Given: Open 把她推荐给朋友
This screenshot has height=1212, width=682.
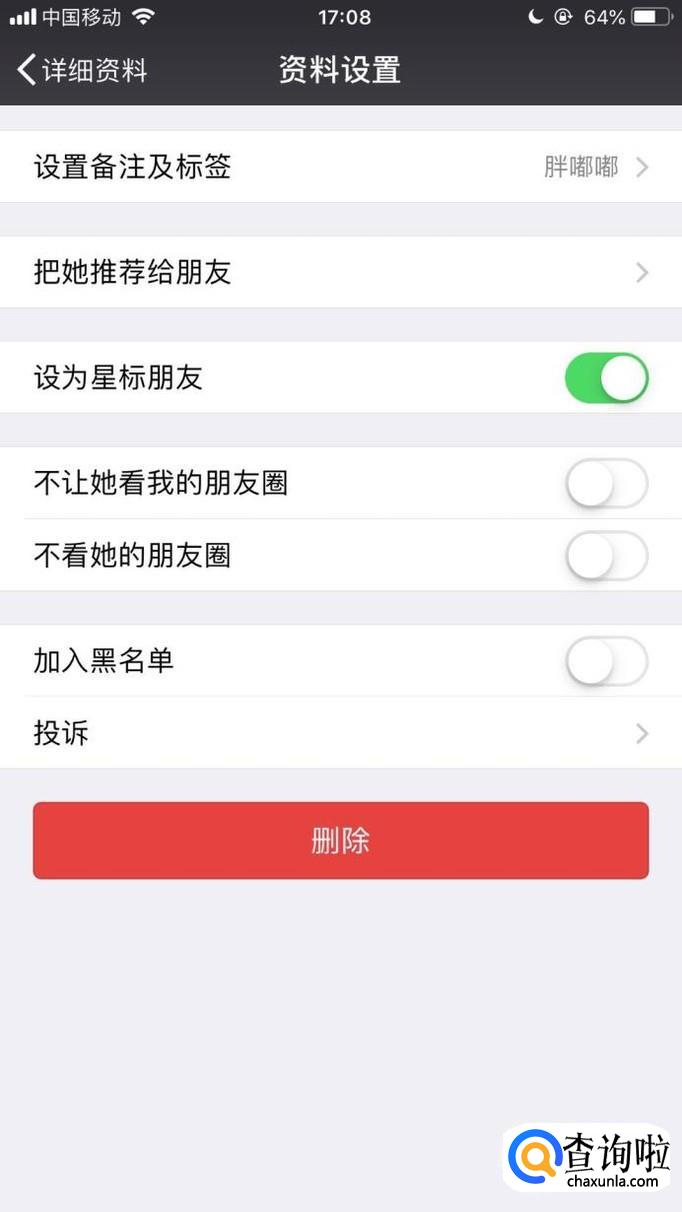Looking at the screenshot, I should pyautogui.click(x=340, y=272).
